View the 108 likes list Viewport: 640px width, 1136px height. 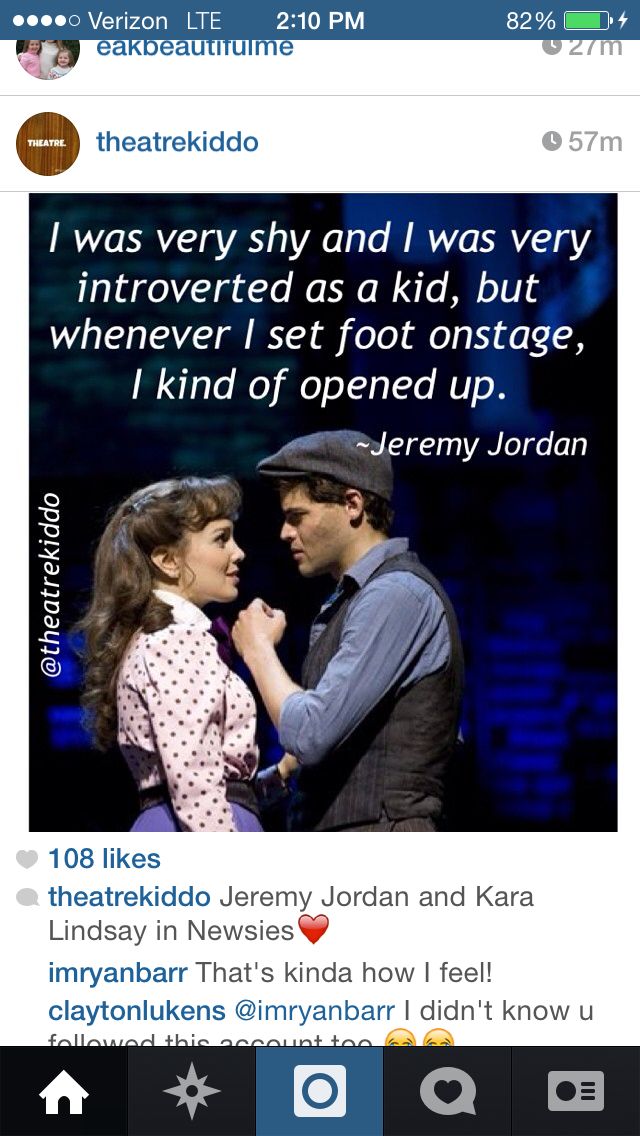104,859
